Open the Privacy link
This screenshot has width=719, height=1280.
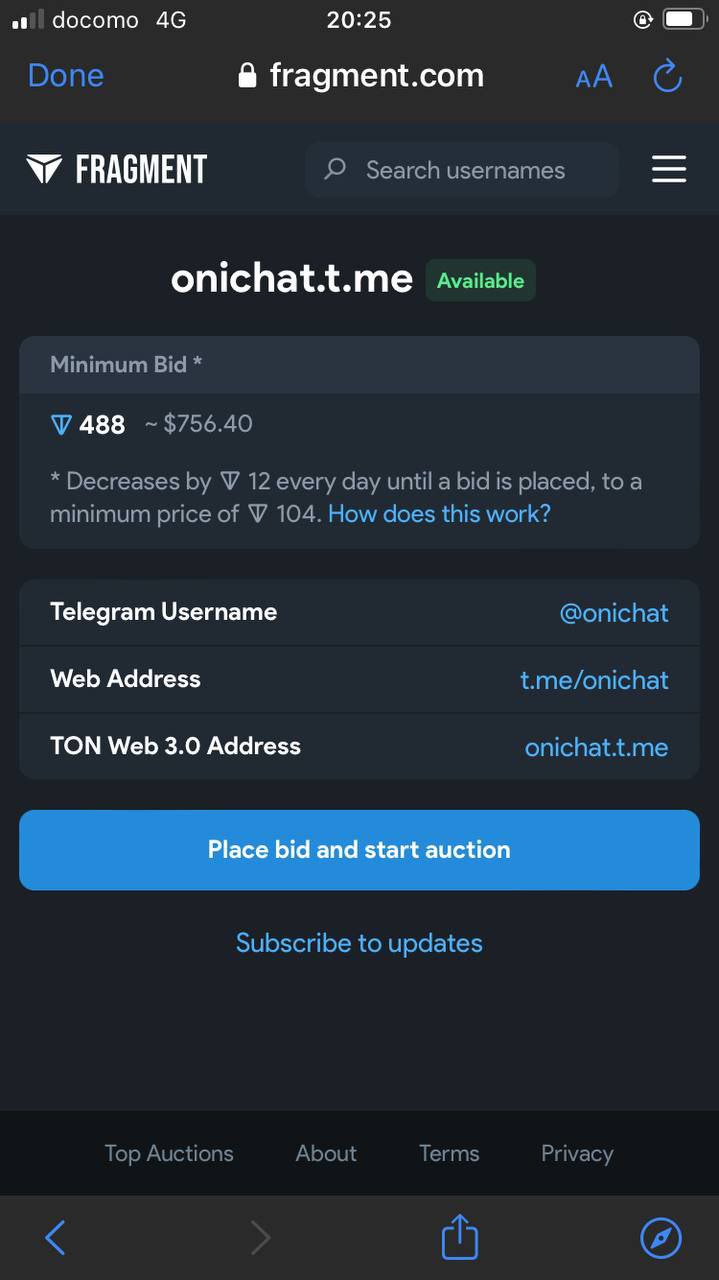click(577, 1153)
